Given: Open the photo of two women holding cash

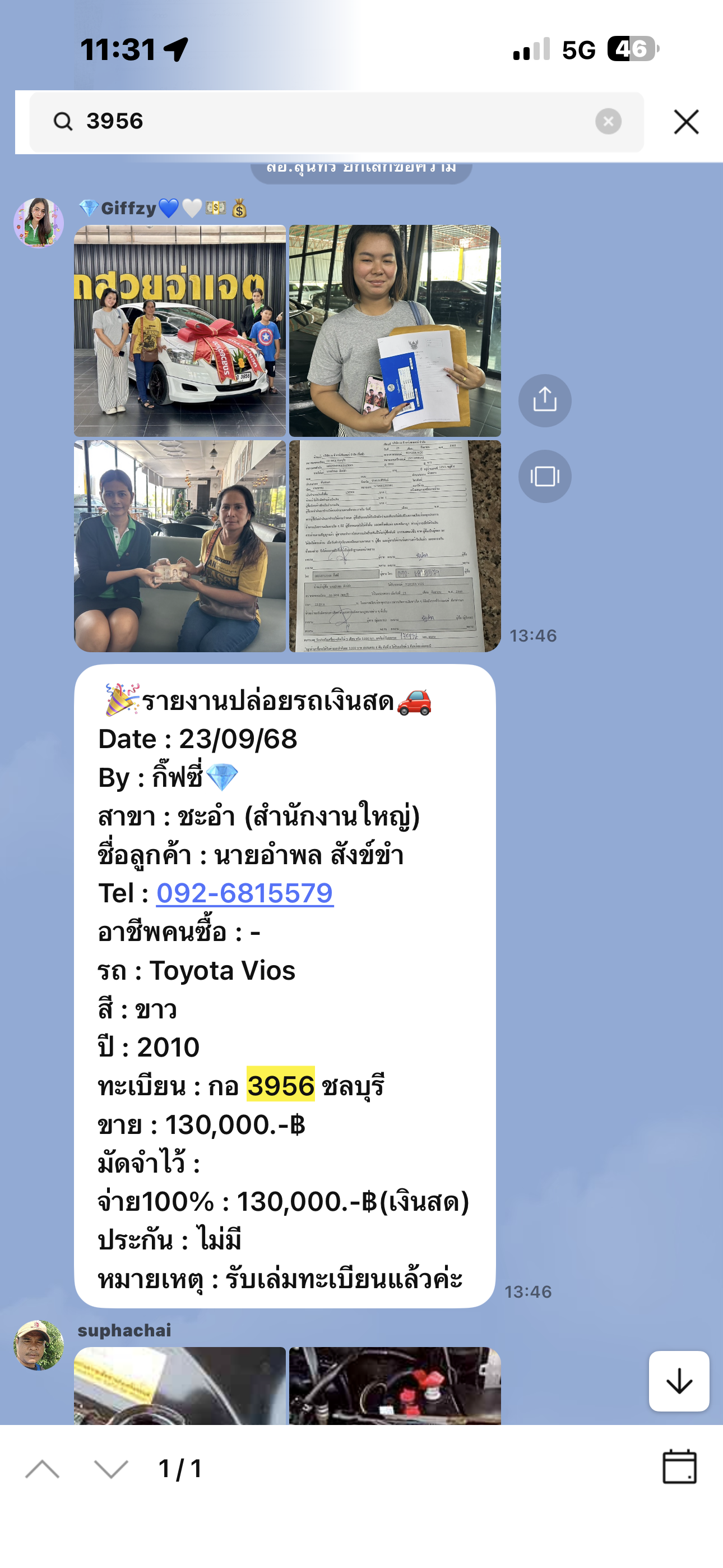Looking at the screenshot, I should tap(179, 546).
